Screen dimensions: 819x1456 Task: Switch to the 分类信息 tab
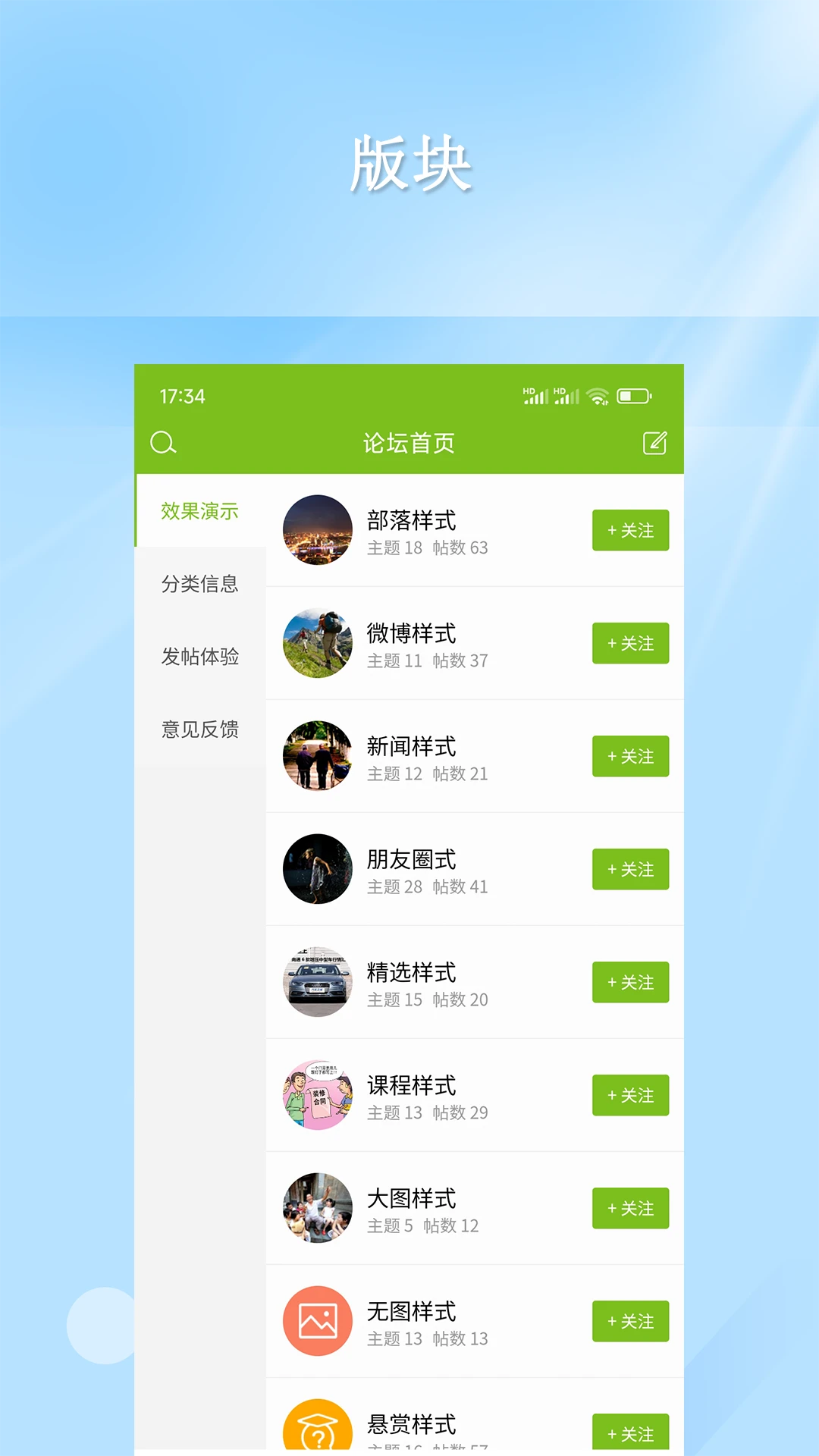point(199,585)
